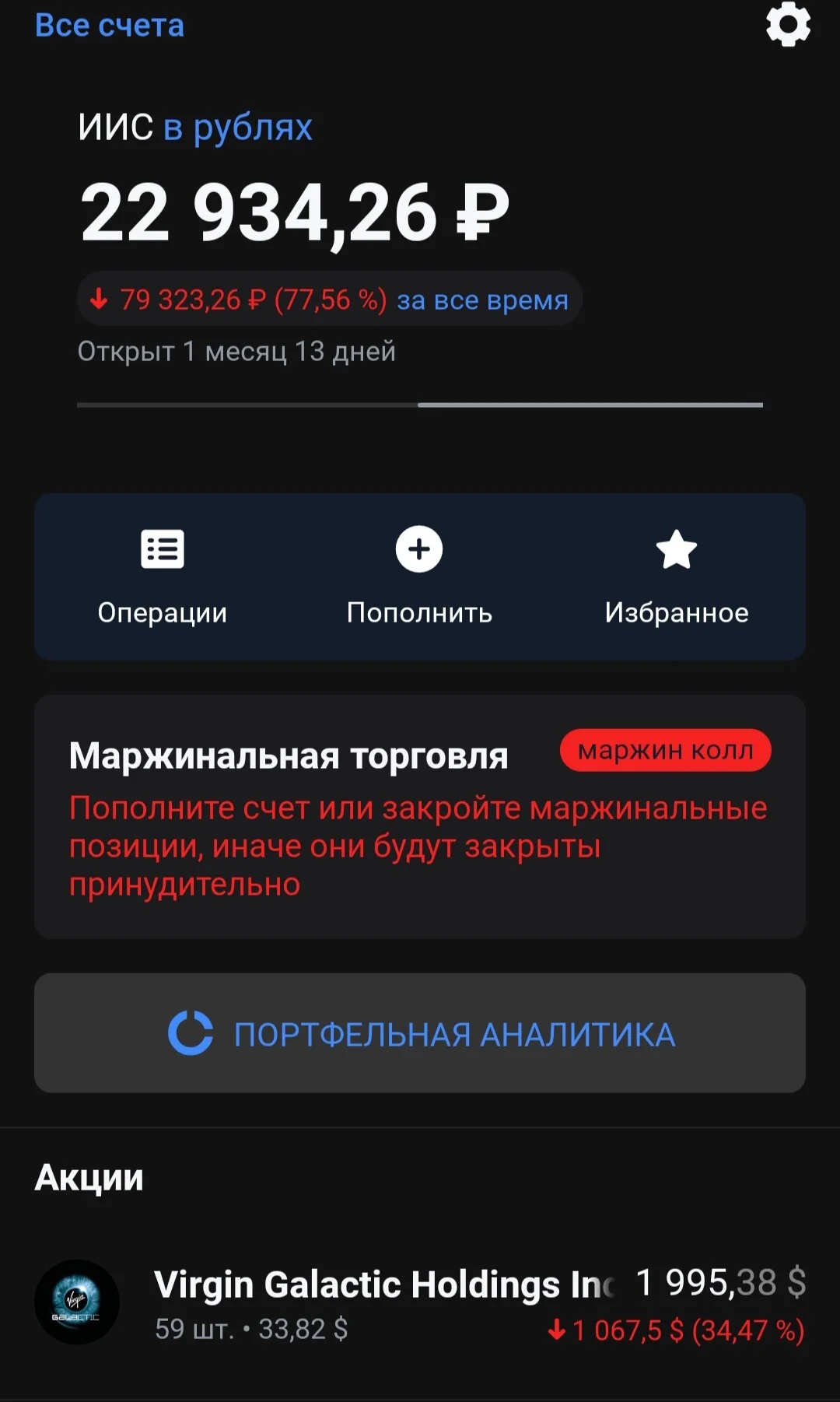Open Операции history

coord(163,577)
